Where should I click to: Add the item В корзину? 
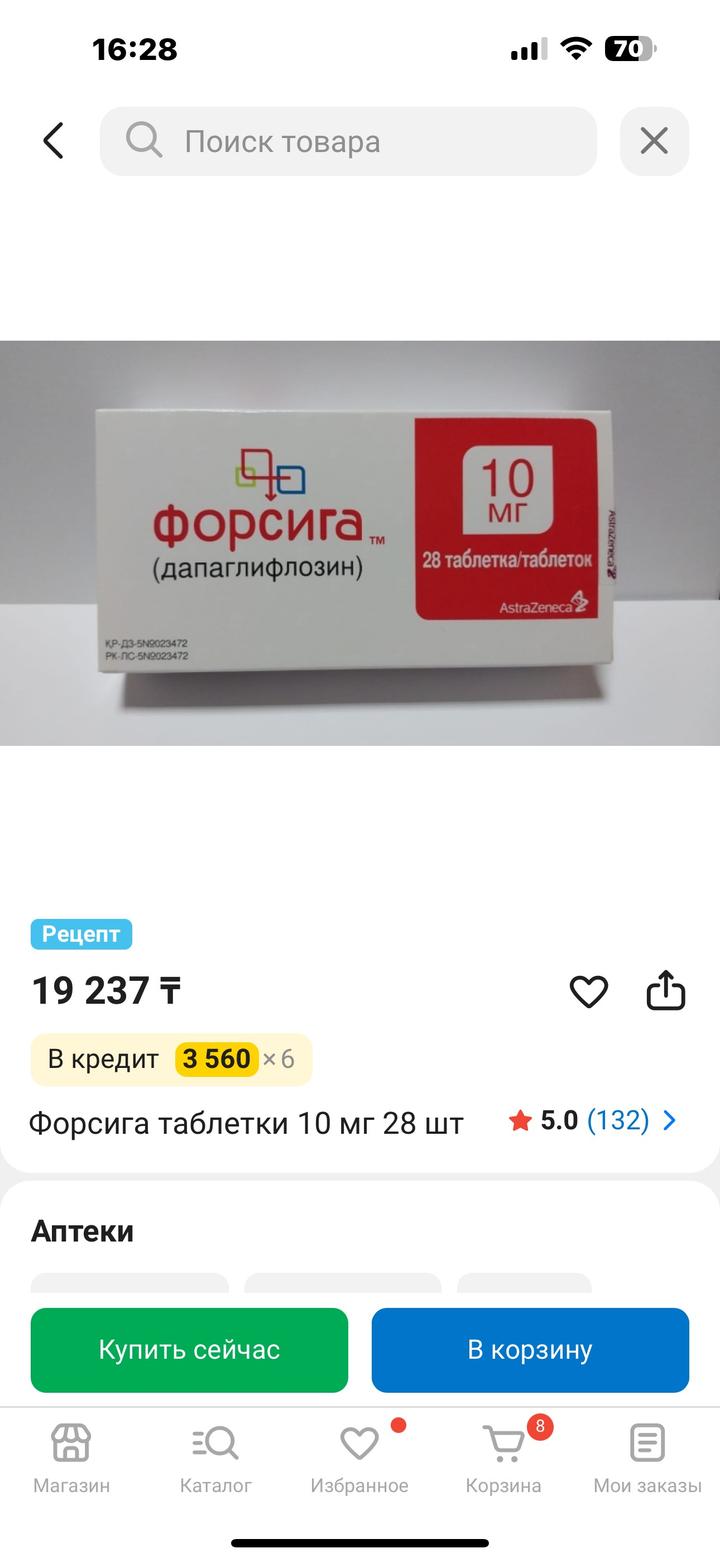tap(530, 1350)
